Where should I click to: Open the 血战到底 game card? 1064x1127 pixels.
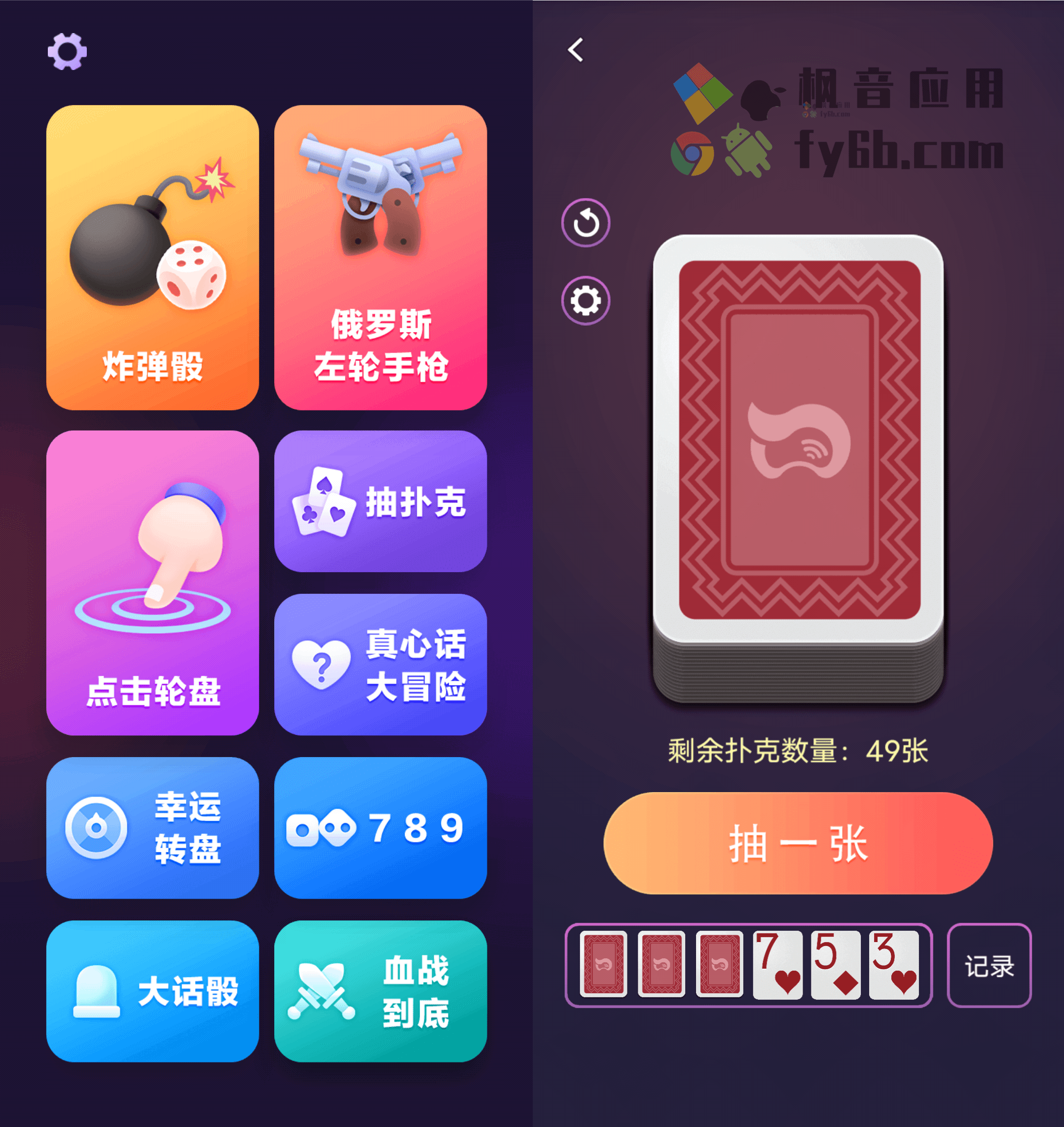[x=381, y=991]
